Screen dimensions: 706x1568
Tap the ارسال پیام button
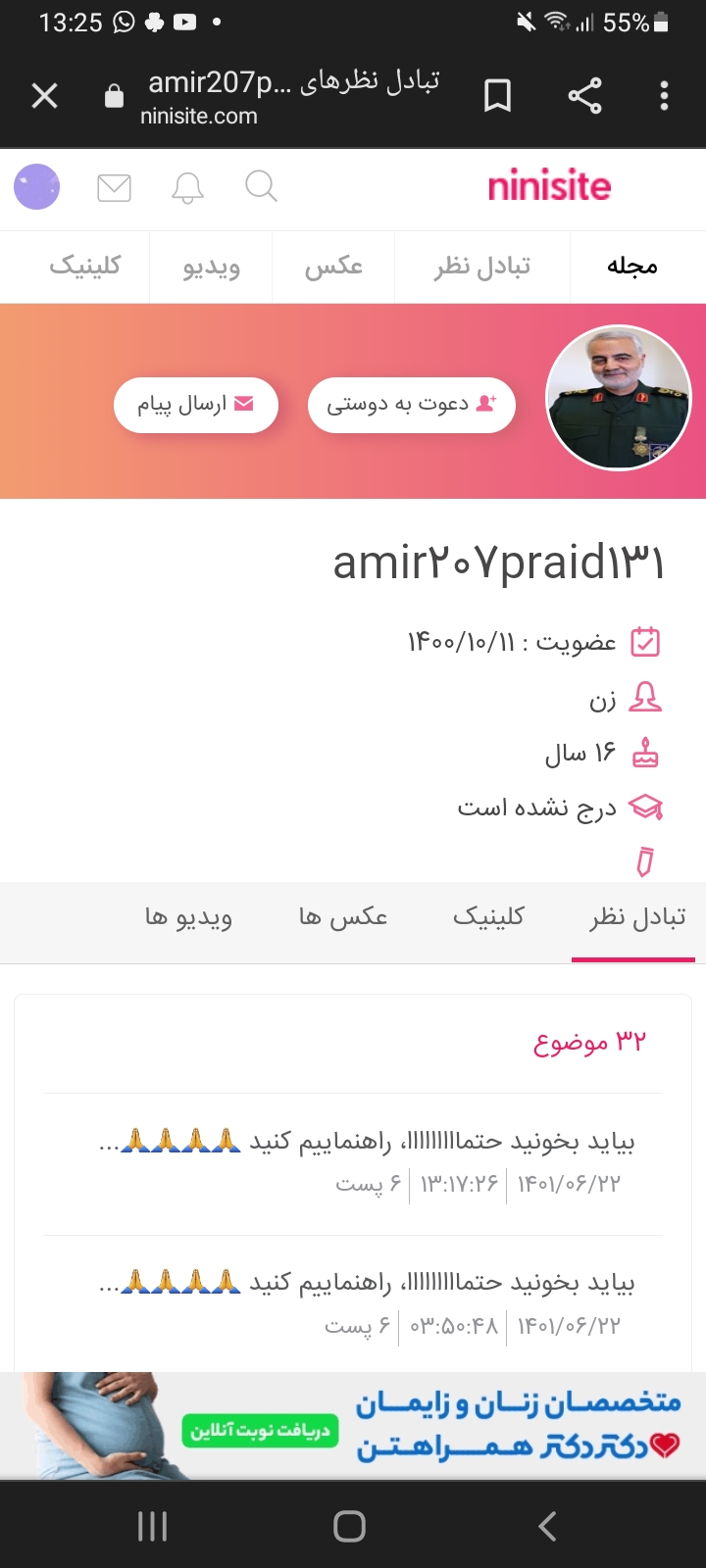tap(195, 405)
